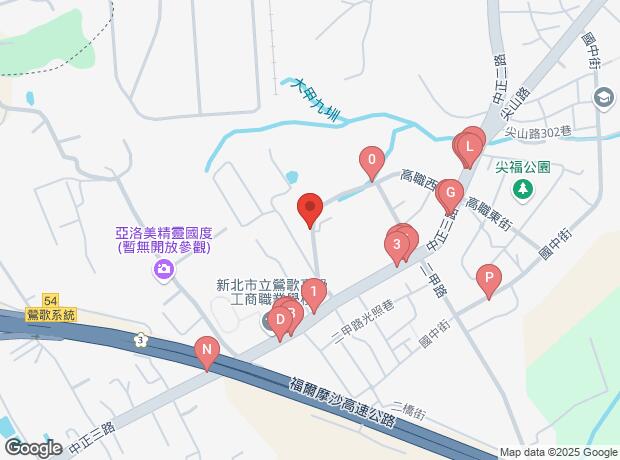Open 尖福公園 park icon

coord(521,188)
